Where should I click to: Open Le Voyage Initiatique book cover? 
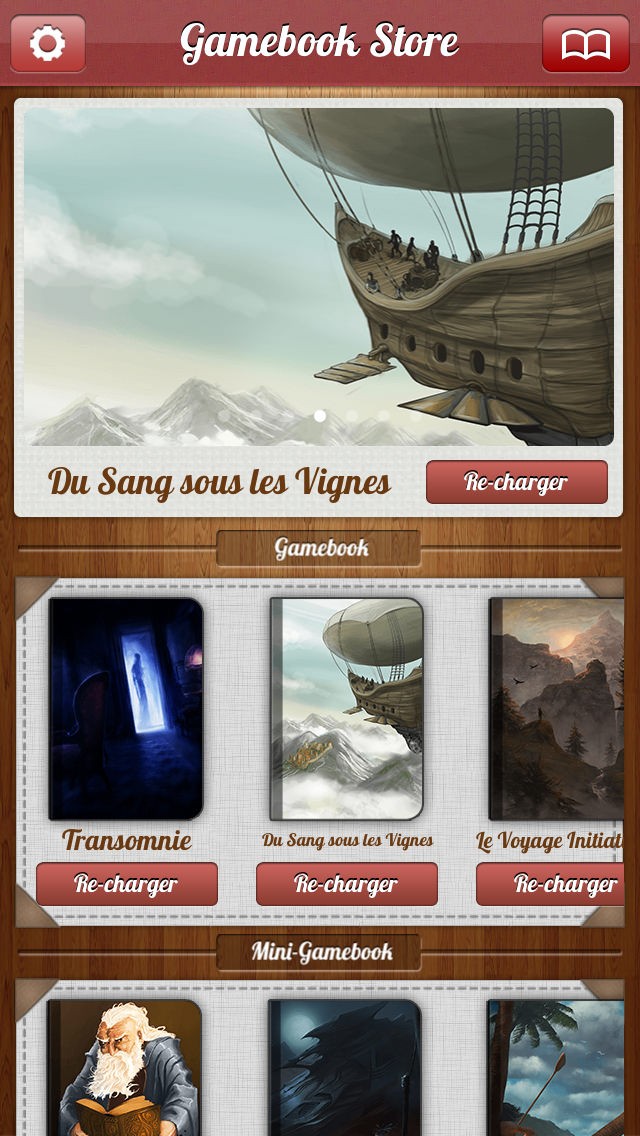tap(557, 709)
